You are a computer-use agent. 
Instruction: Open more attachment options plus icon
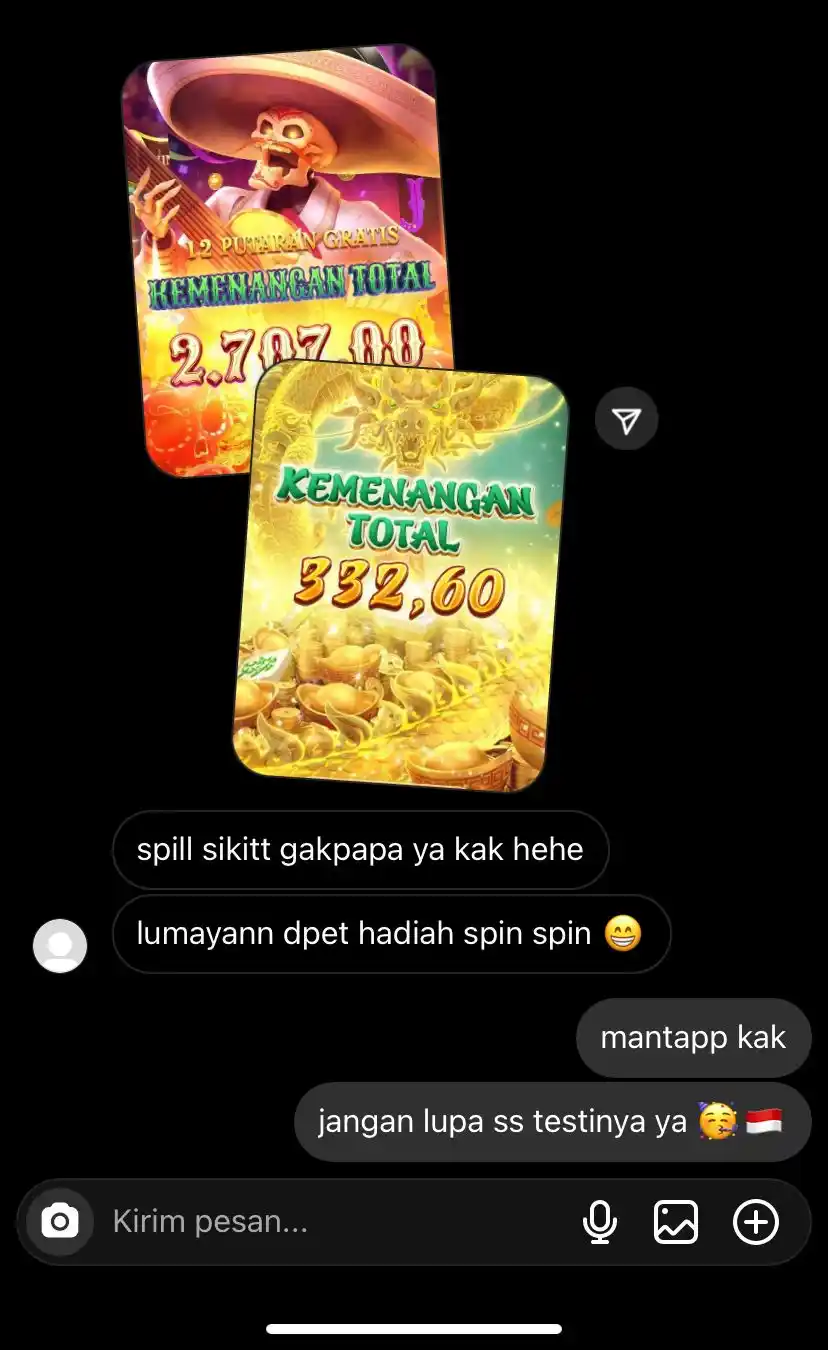tap(756, 1222)
